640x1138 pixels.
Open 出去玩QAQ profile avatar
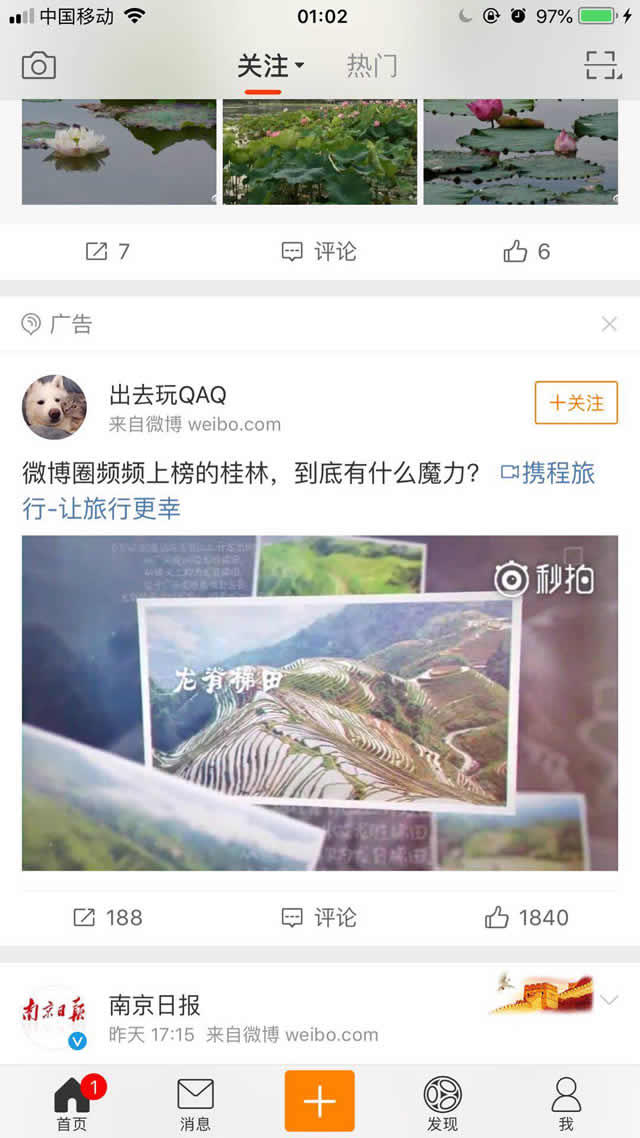click(54, 407)
